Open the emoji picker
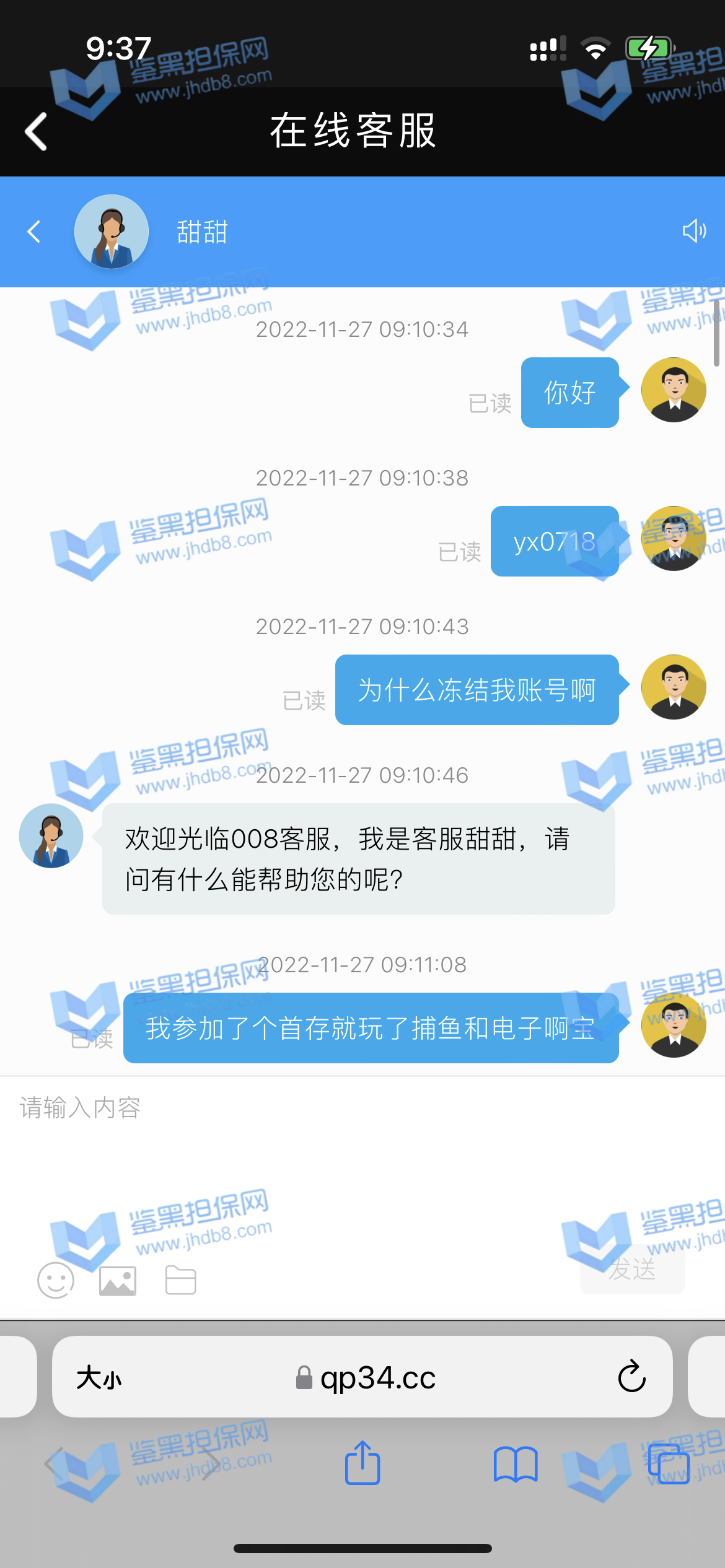 click(x=56, y=1280)
